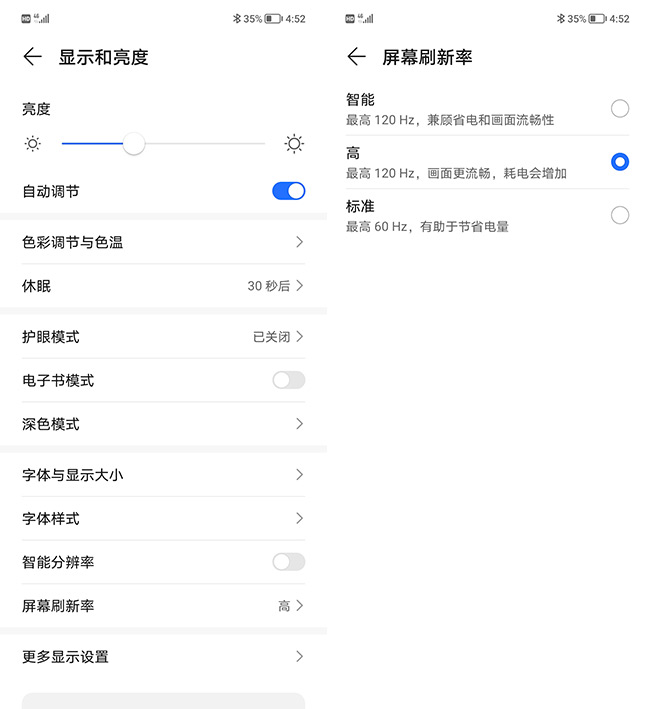Open 屏幕刷新率 row
Screen dimensions: 654x709
(x=163, y=606)
